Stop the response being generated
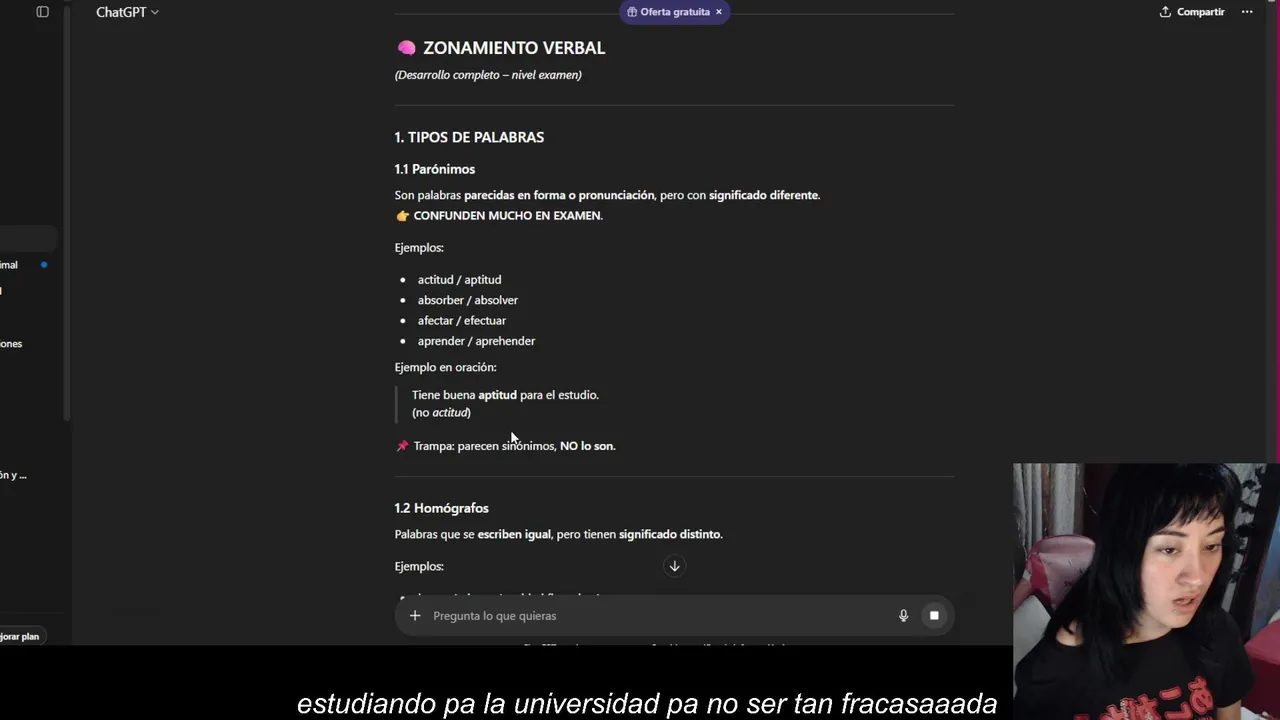 click(934, 616)
